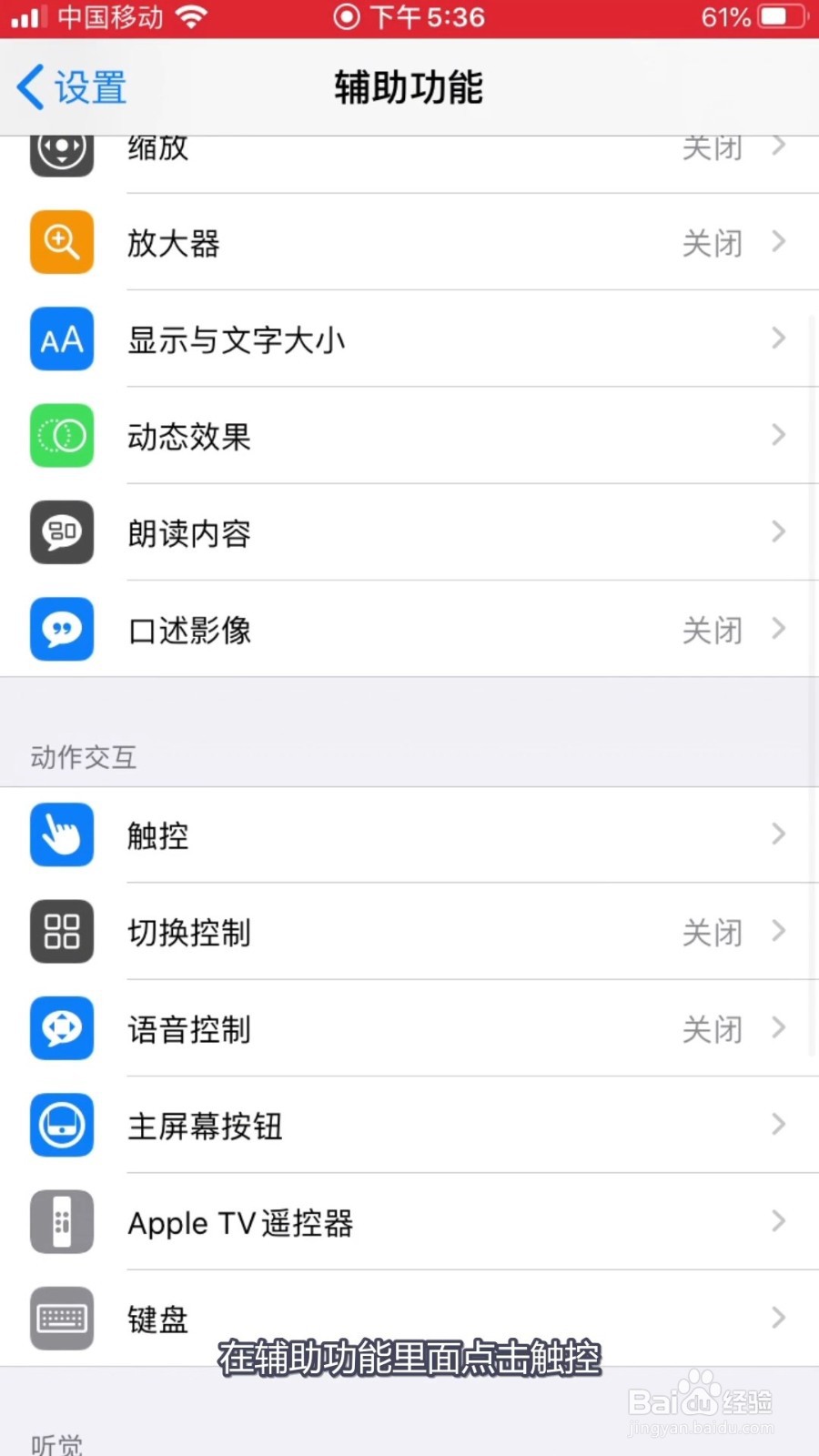This screenshot has height=1456, width=819.
Task: Expand the 缩放 row via its chevron
Action: click(x=778, y=146)
